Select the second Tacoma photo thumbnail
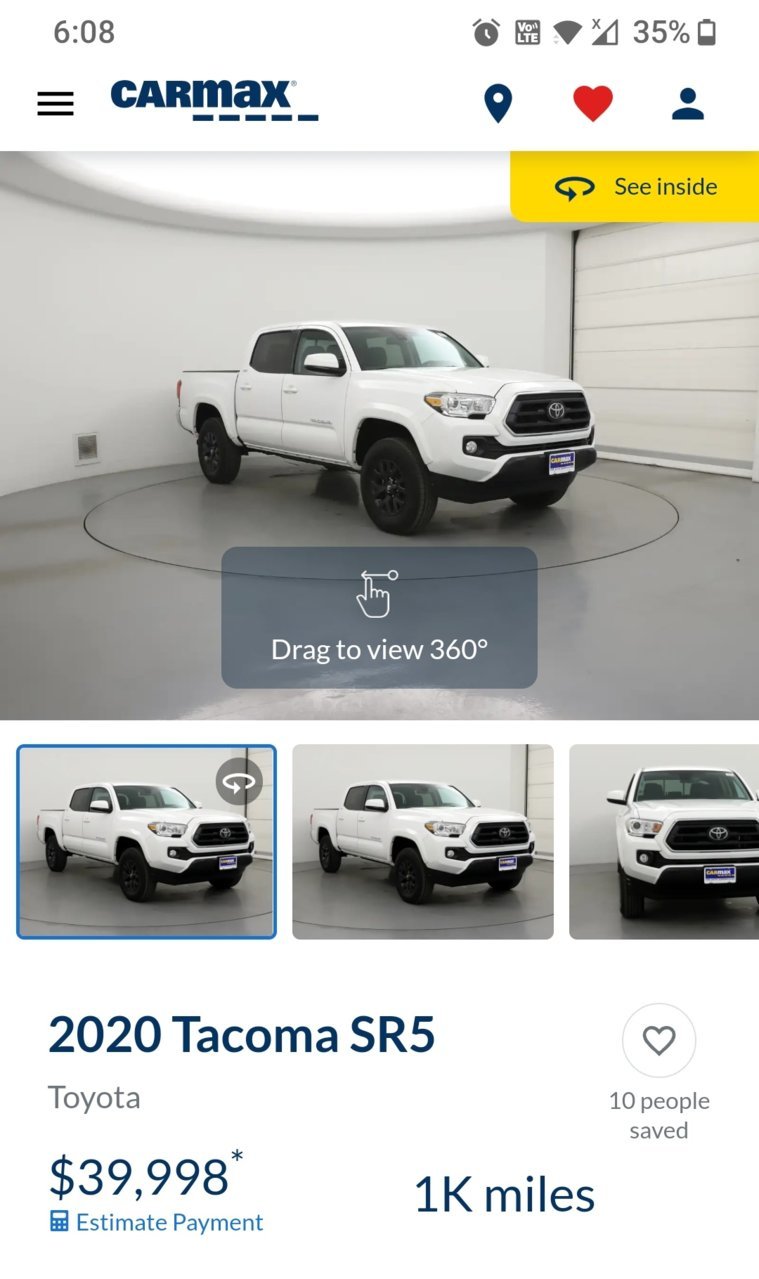Viewport: 759px width, 1279px height. (422, 842)
